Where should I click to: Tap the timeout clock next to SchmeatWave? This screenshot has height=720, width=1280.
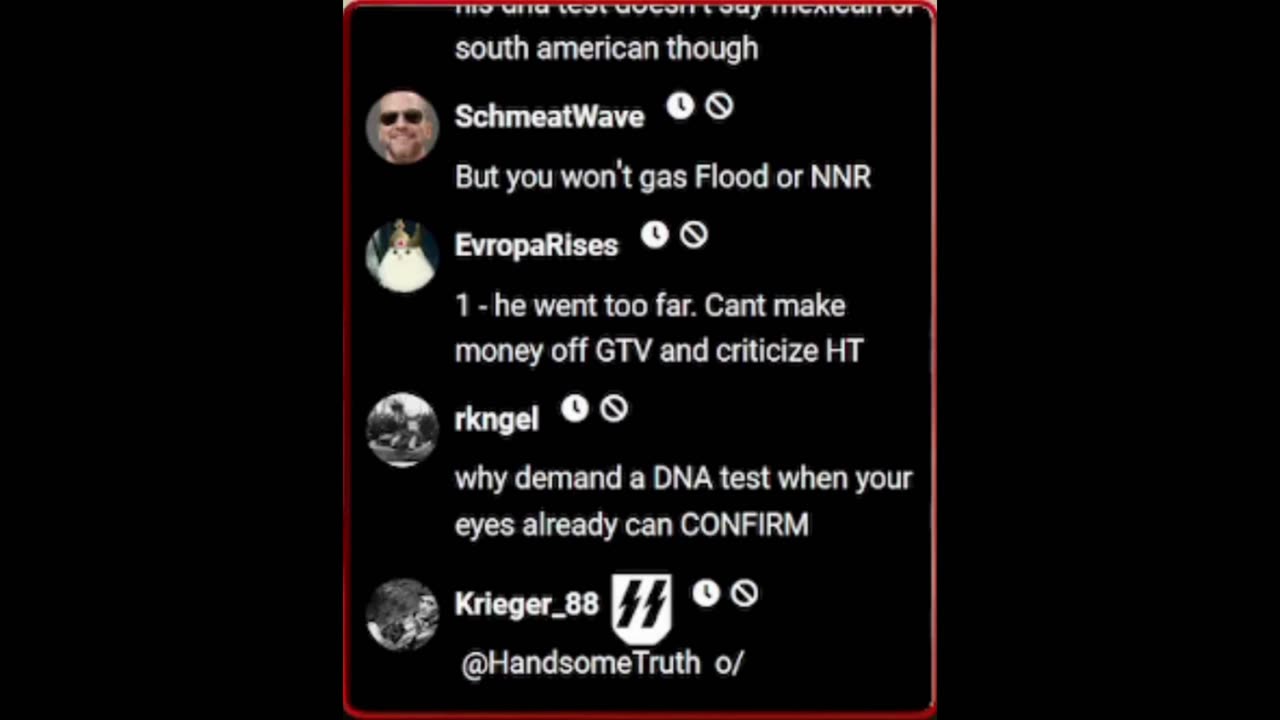pyautogui.click(x=680, y=106)
